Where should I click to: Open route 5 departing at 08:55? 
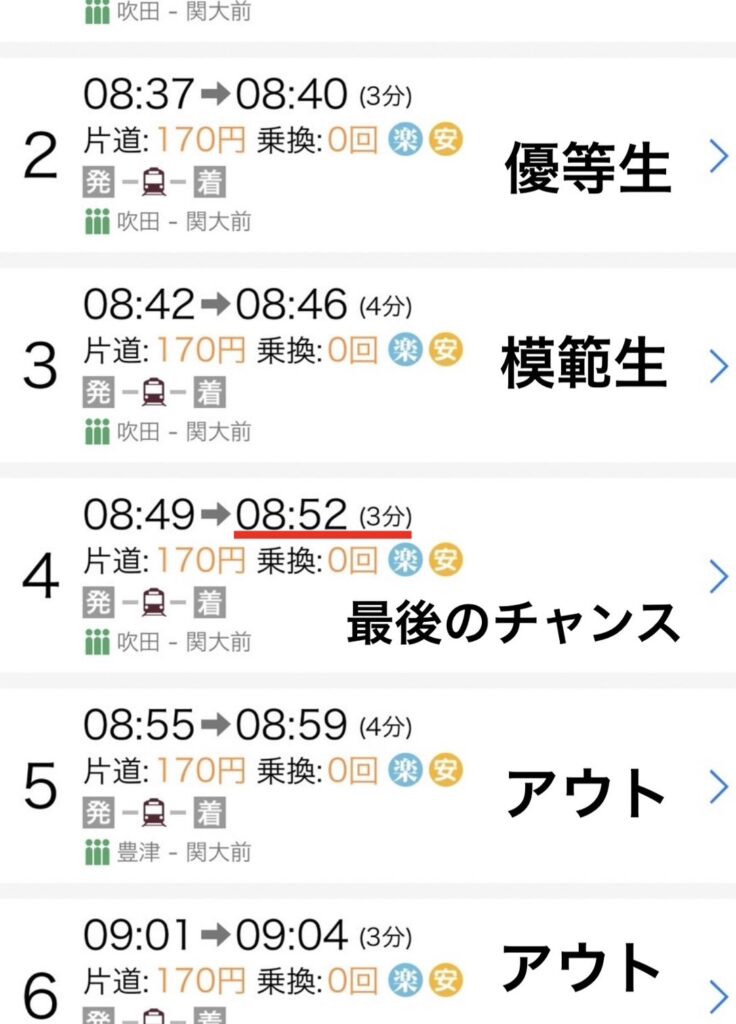tap(718, 787)
